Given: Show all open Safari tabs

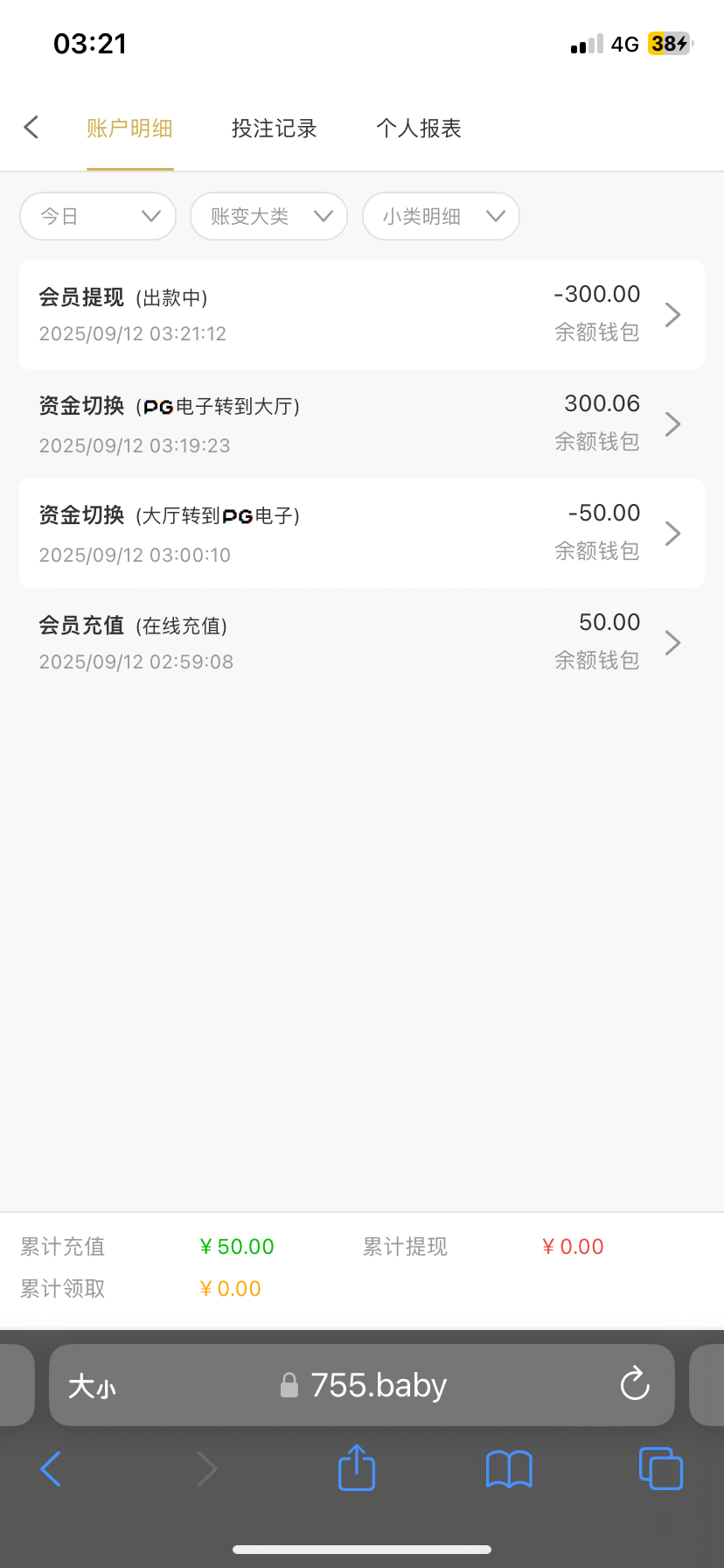Looking at the screenshot, I should point(660,1468).
